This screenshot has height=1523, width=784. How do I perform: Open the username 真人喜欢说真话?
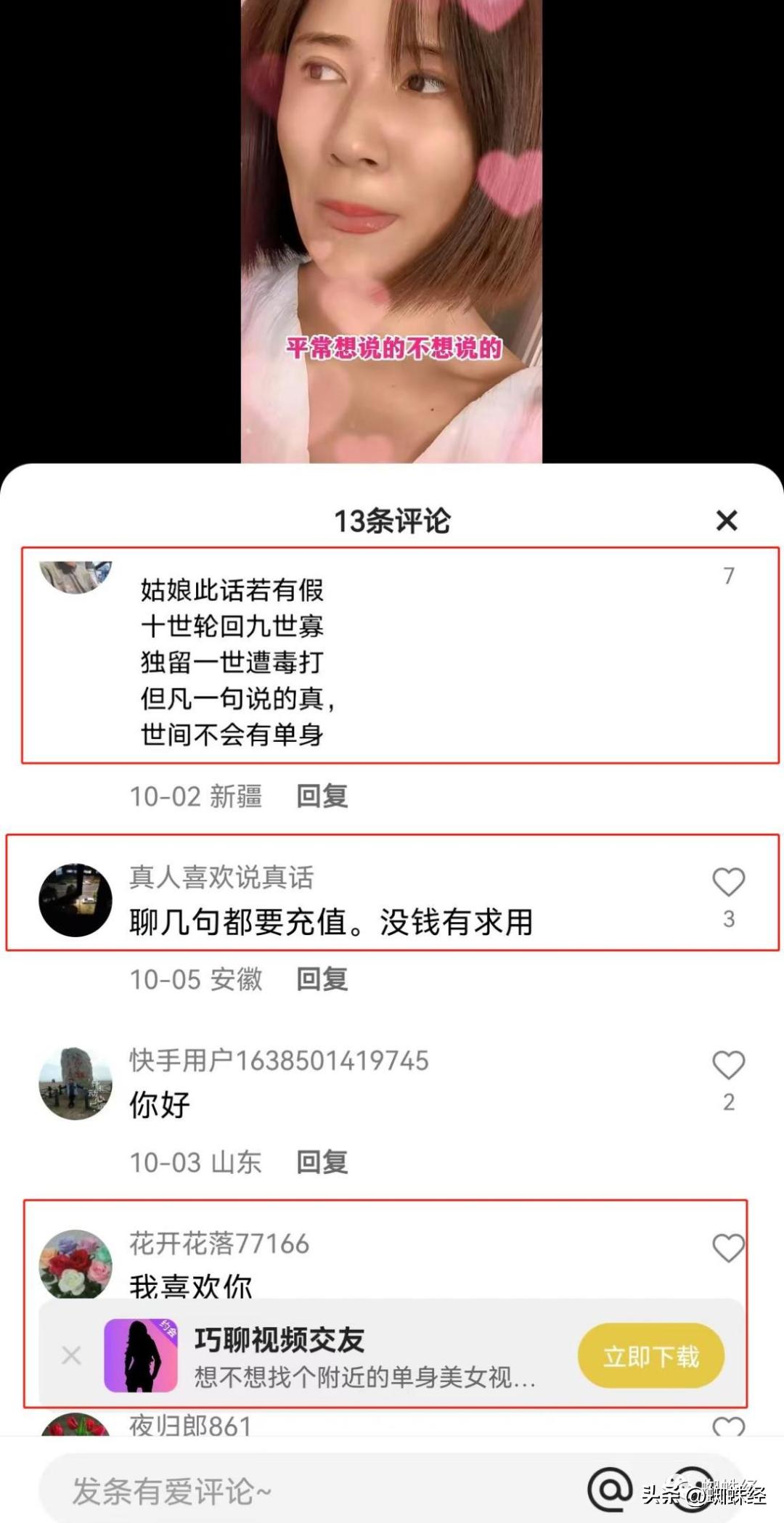point(220,877)
